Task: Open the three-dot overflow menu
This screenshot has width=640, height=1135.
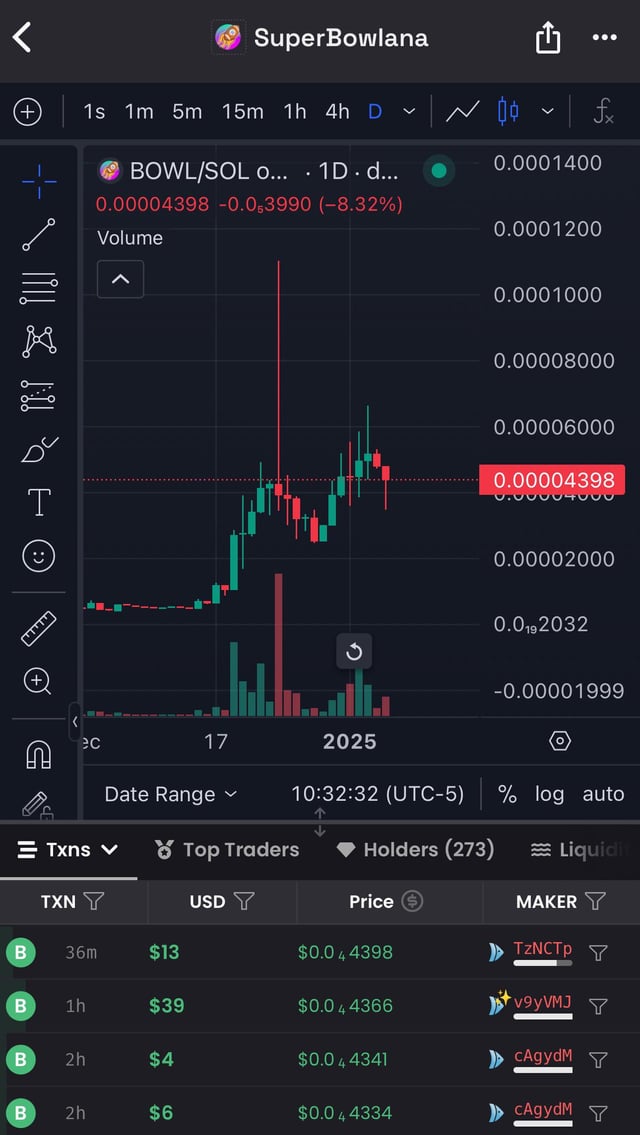Action: [x=604, y=38]
